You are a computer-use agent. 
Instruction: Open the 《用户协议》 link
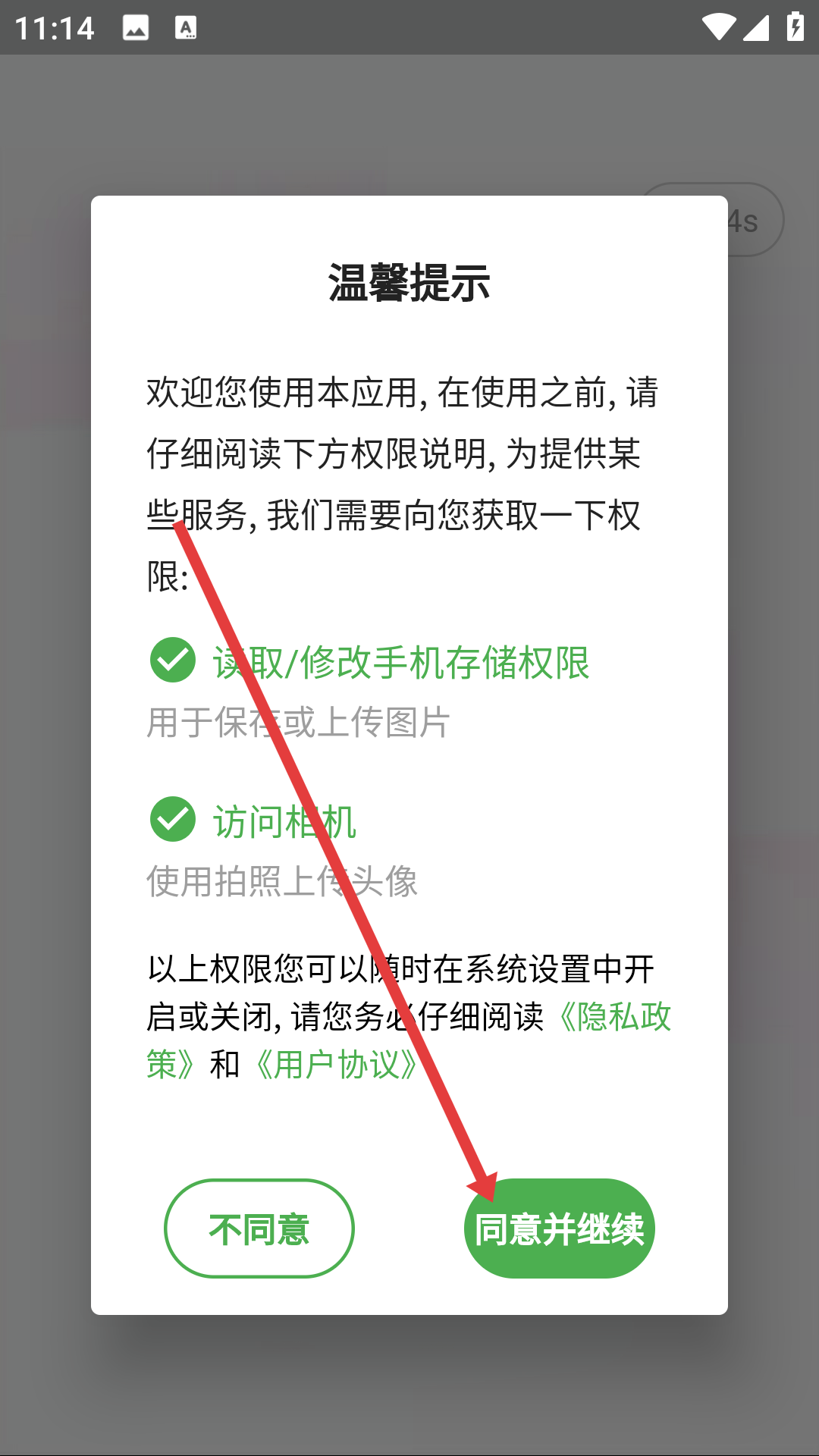335,1064
